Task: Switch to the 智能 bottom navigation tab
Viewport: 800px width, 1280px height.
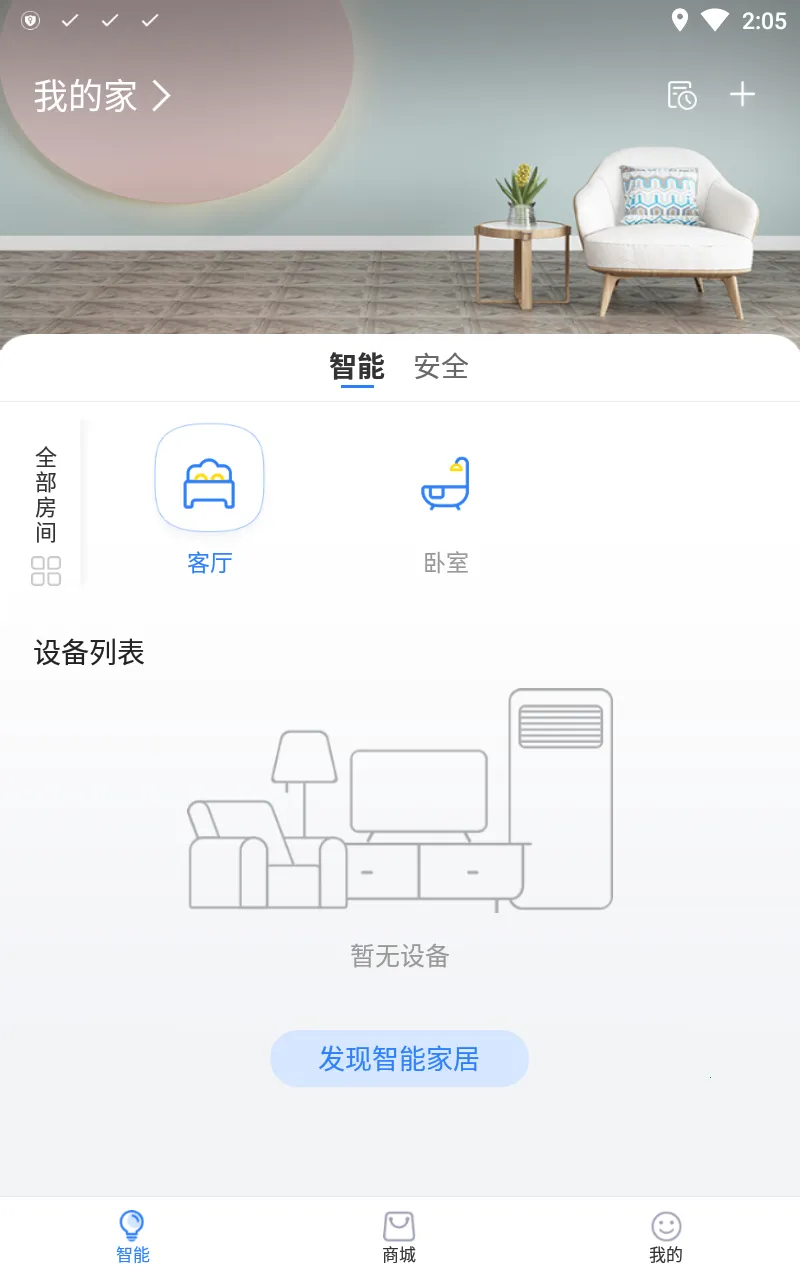Action: [132, 1237]
